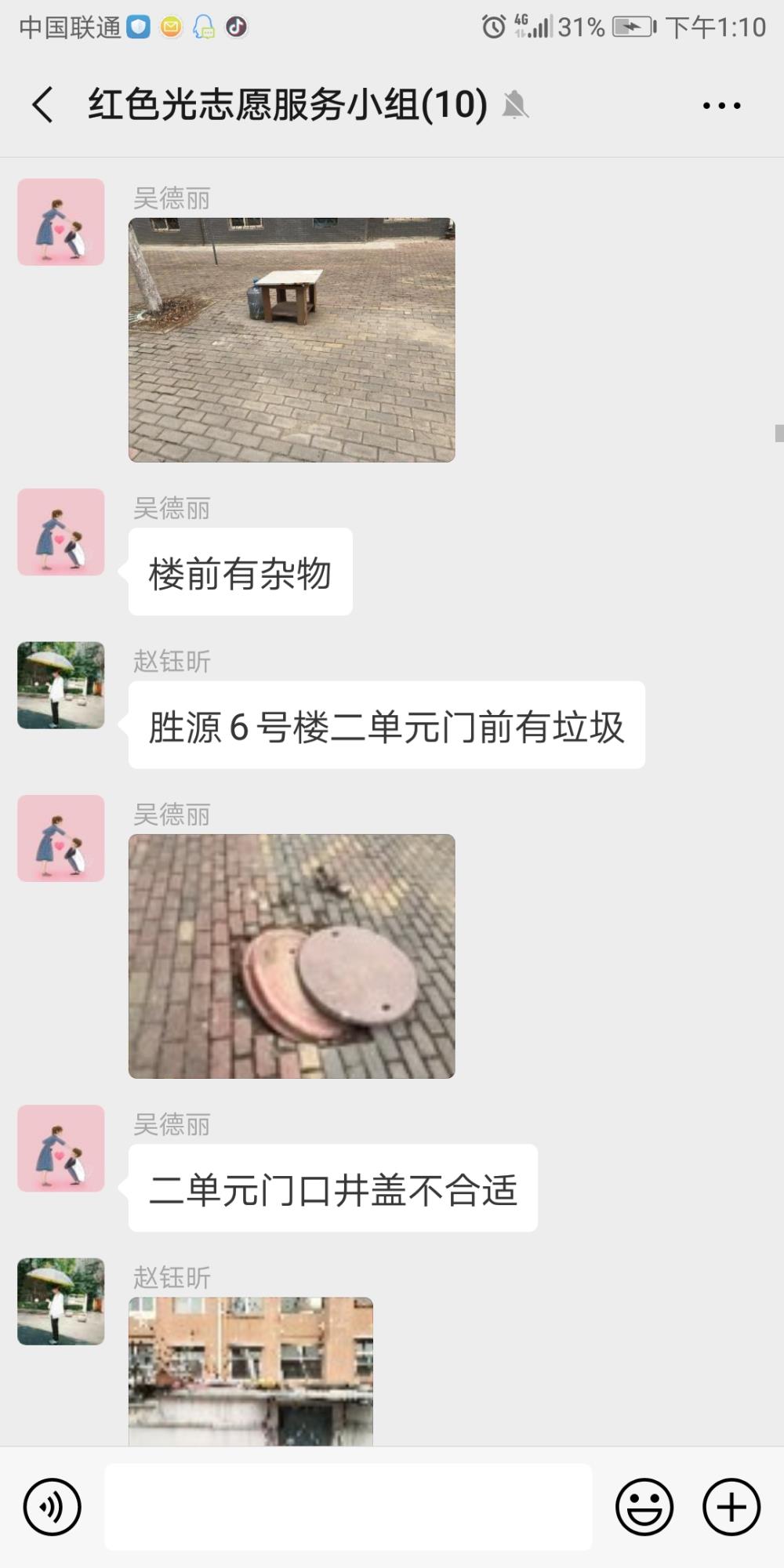Go back from the group chat
784x1568 pixels.
(43, 104)
